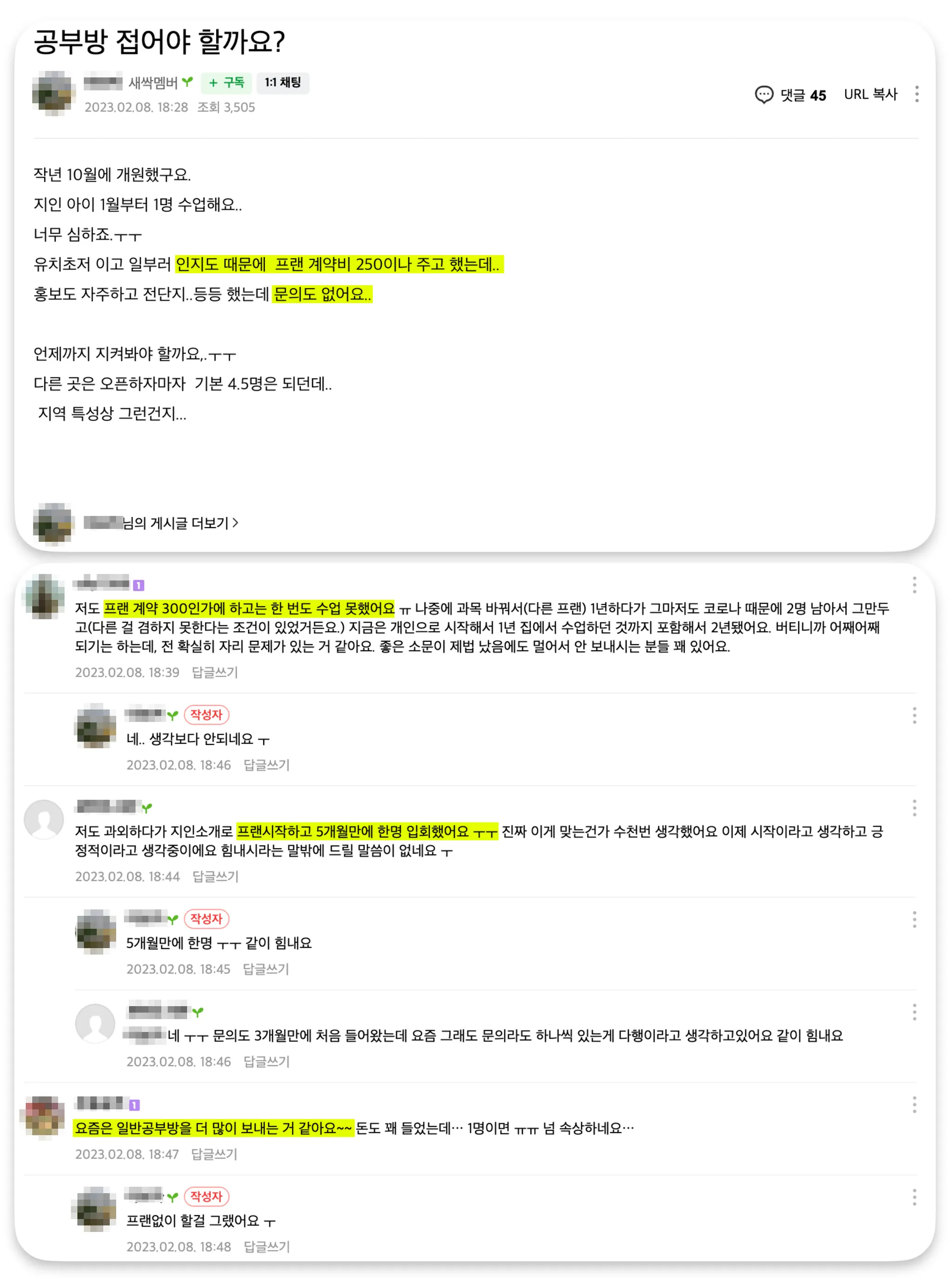Reply to the author's 18:48 comment
Viewport: 952px width, 1278px height.
pos(266,1246)
